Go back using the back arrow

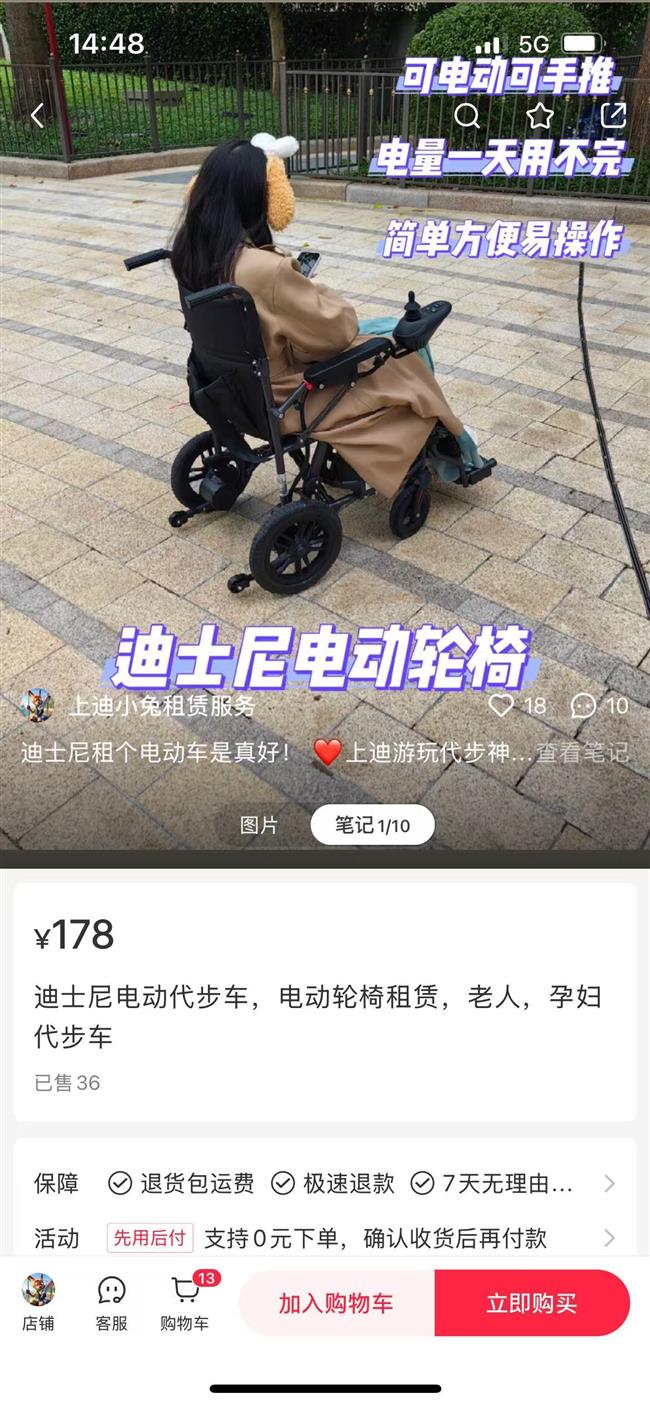click(x=37, y=116)
